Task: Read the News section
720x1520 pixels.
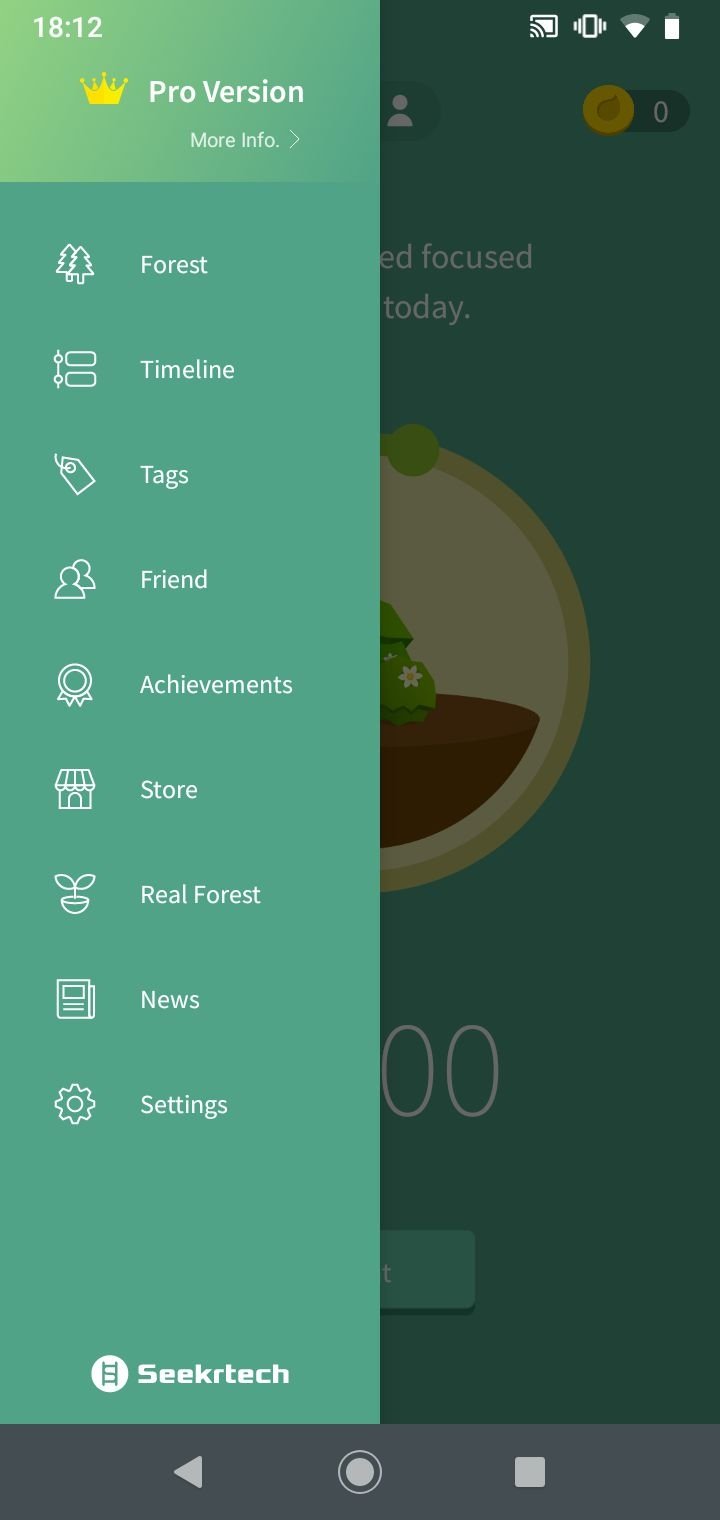Action: coord(190,1000)
